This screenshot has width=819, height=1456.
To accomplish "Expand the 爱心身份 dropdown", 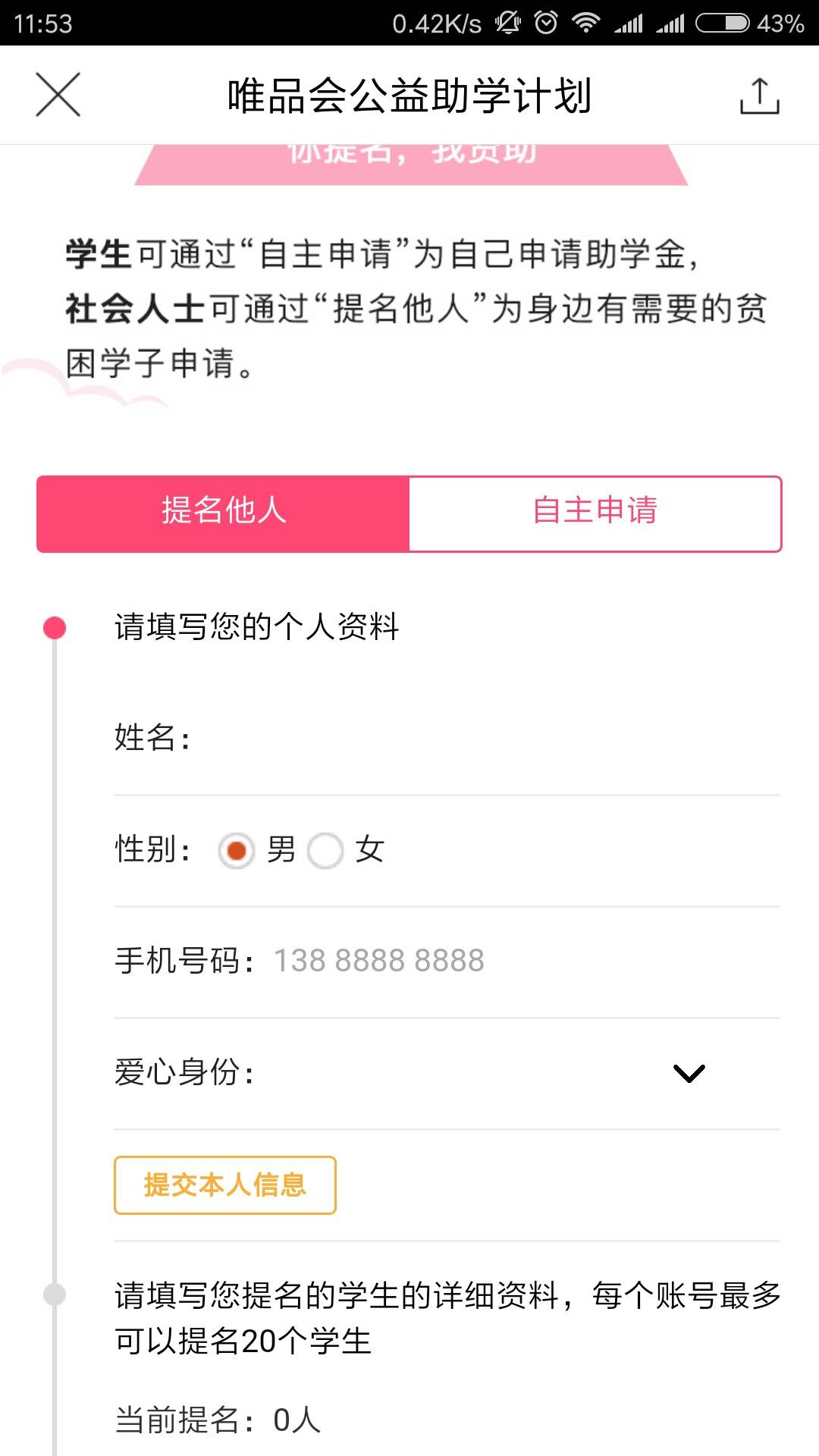I will coord(689,1072).
